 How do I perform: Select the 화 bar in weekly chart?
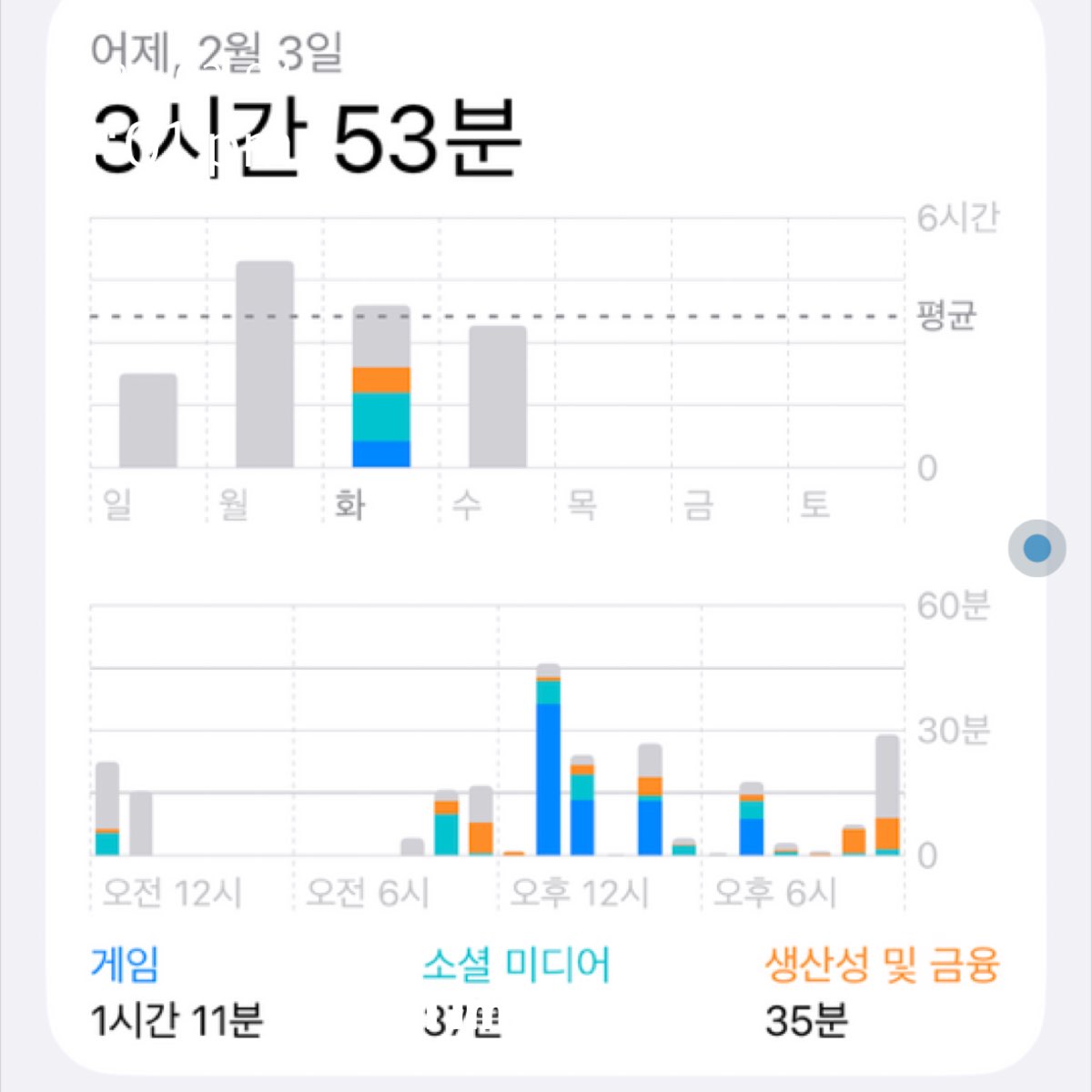coord(381,387)
